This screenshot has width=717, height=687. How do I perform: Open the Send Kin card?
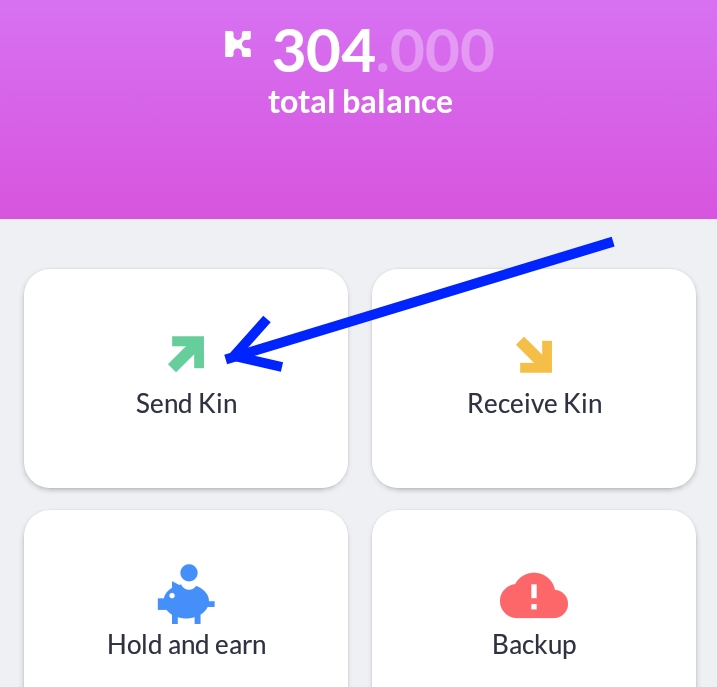[x=186, y=380]
